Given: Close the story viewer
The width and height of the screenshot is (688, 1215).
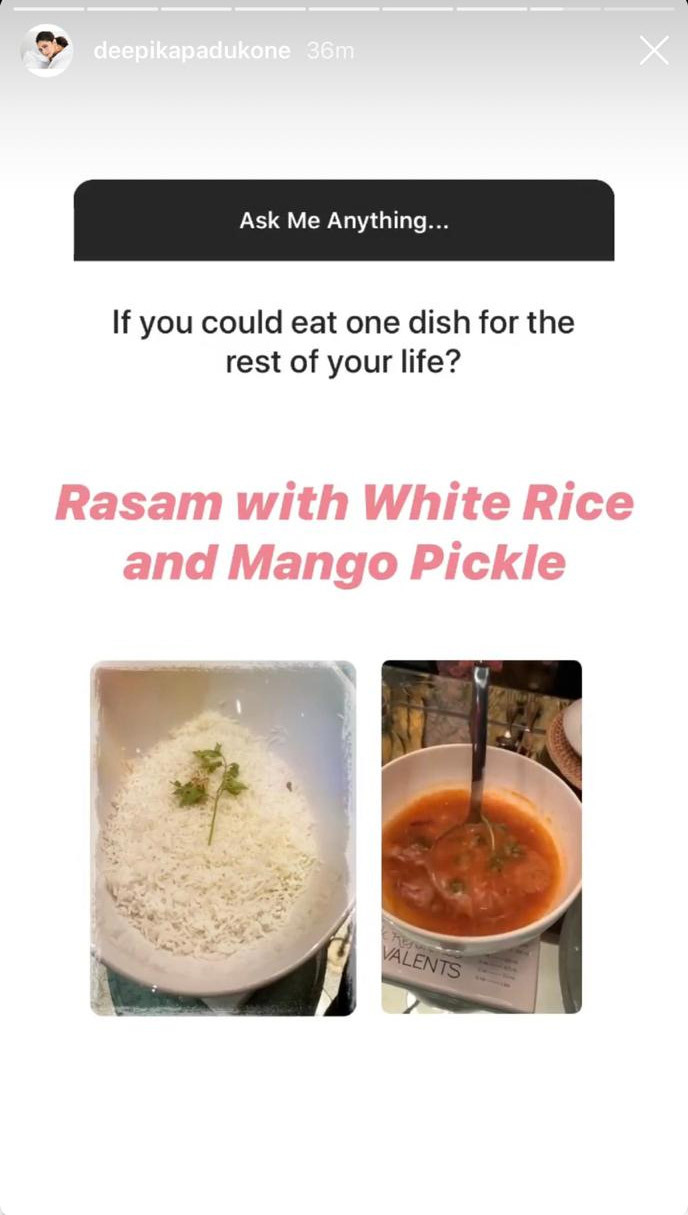Looking at the screenshot, I should (x=653, y=50).
